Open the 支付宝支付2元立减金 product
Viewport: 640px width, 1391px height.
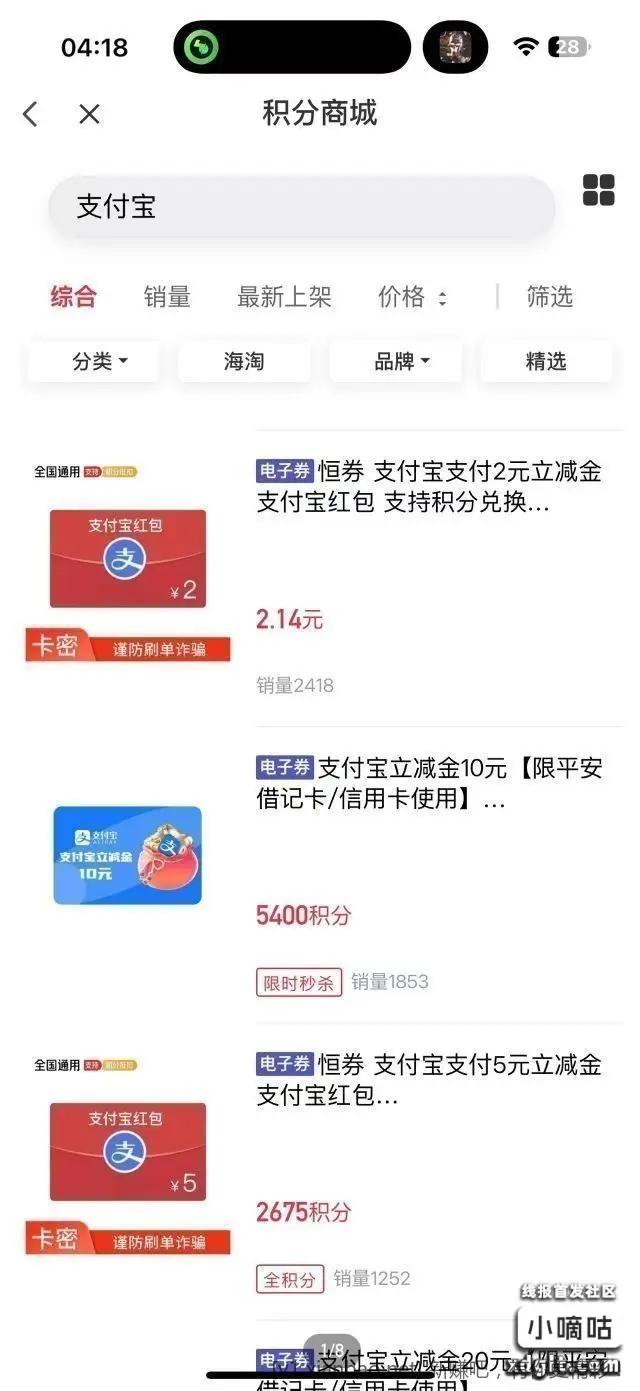pyautogui.click(x=428, y=486)
